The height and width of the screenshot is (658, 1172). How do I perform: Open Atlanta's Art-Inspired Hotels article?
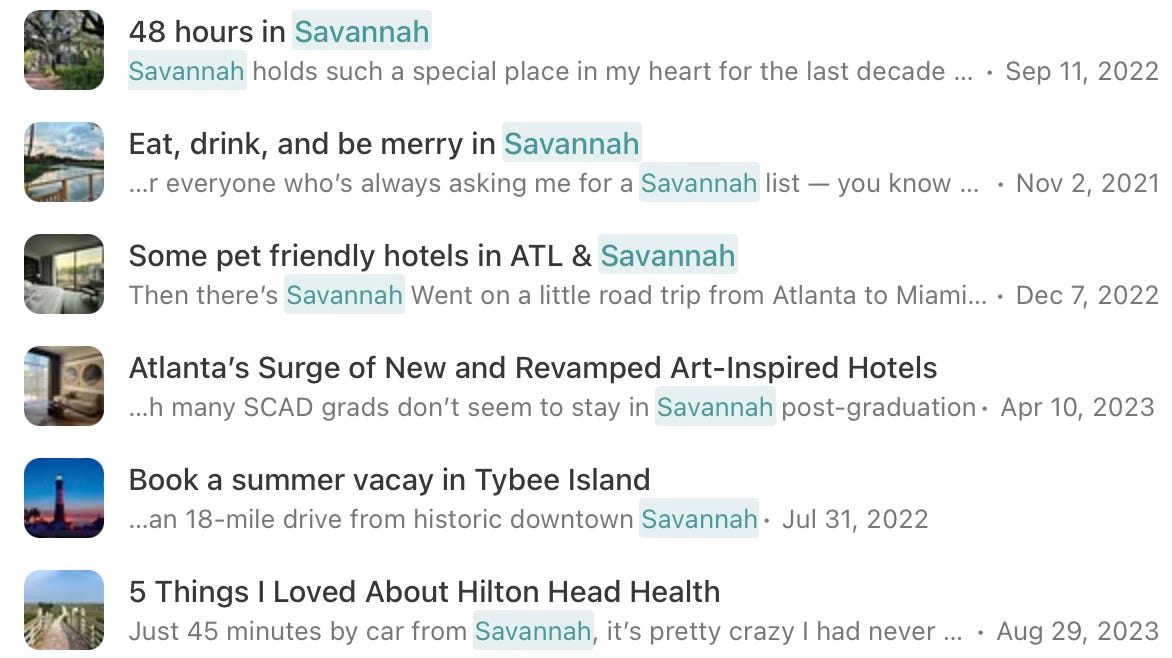pos(532,368)
